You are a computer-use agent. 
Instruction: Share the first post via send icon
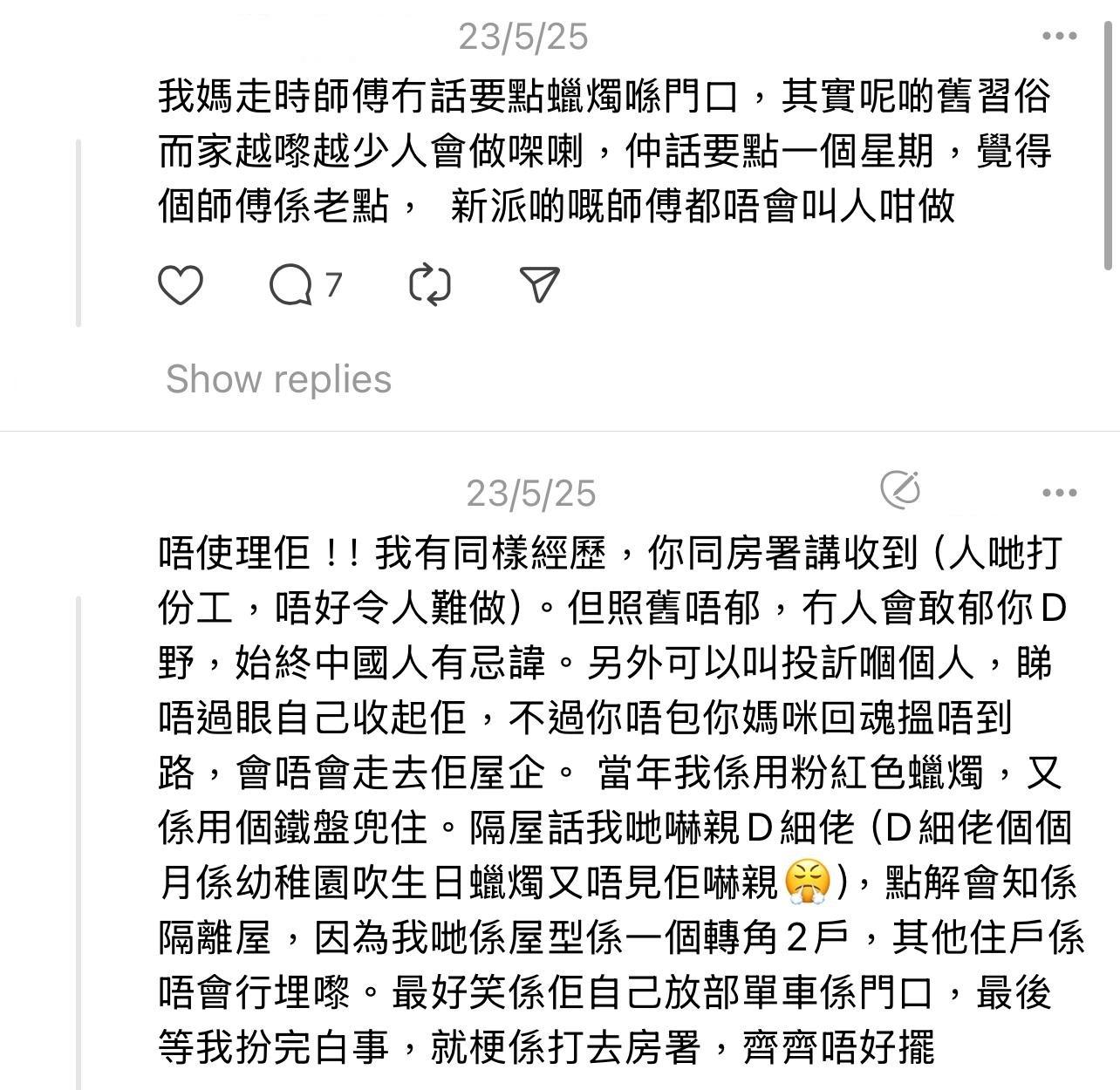(539, 285)
